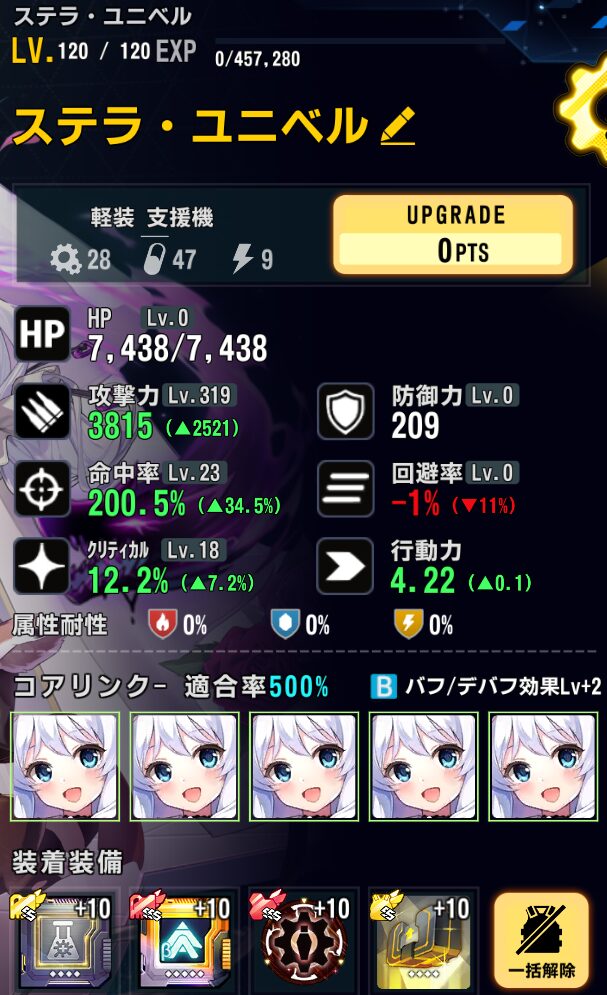Open the first core link portrait slot
Screen dimensions: 607x995
coord(65,766)
